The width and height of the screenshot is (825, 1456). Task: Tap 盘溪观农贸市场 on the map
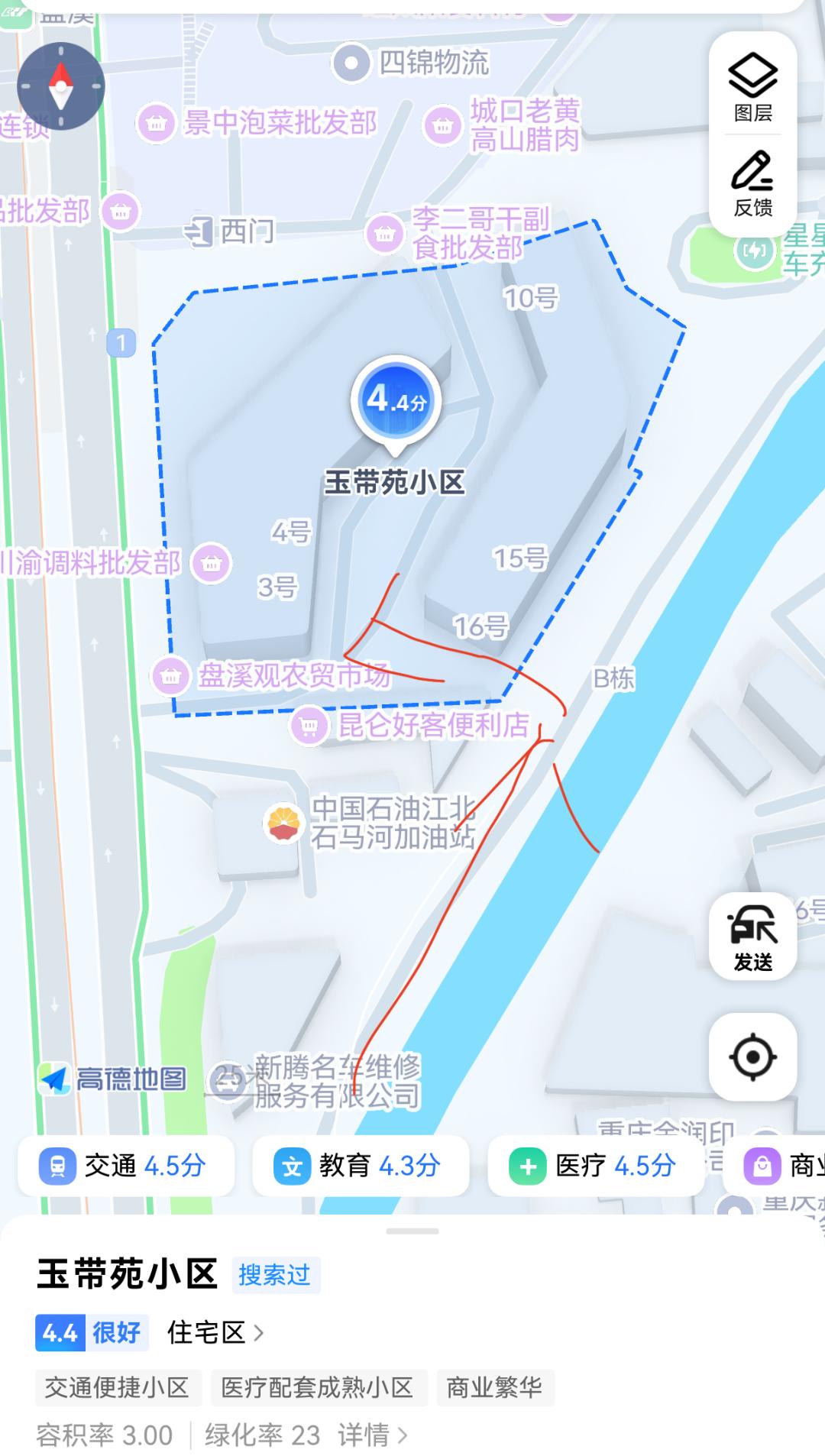(x=271, y=675)
